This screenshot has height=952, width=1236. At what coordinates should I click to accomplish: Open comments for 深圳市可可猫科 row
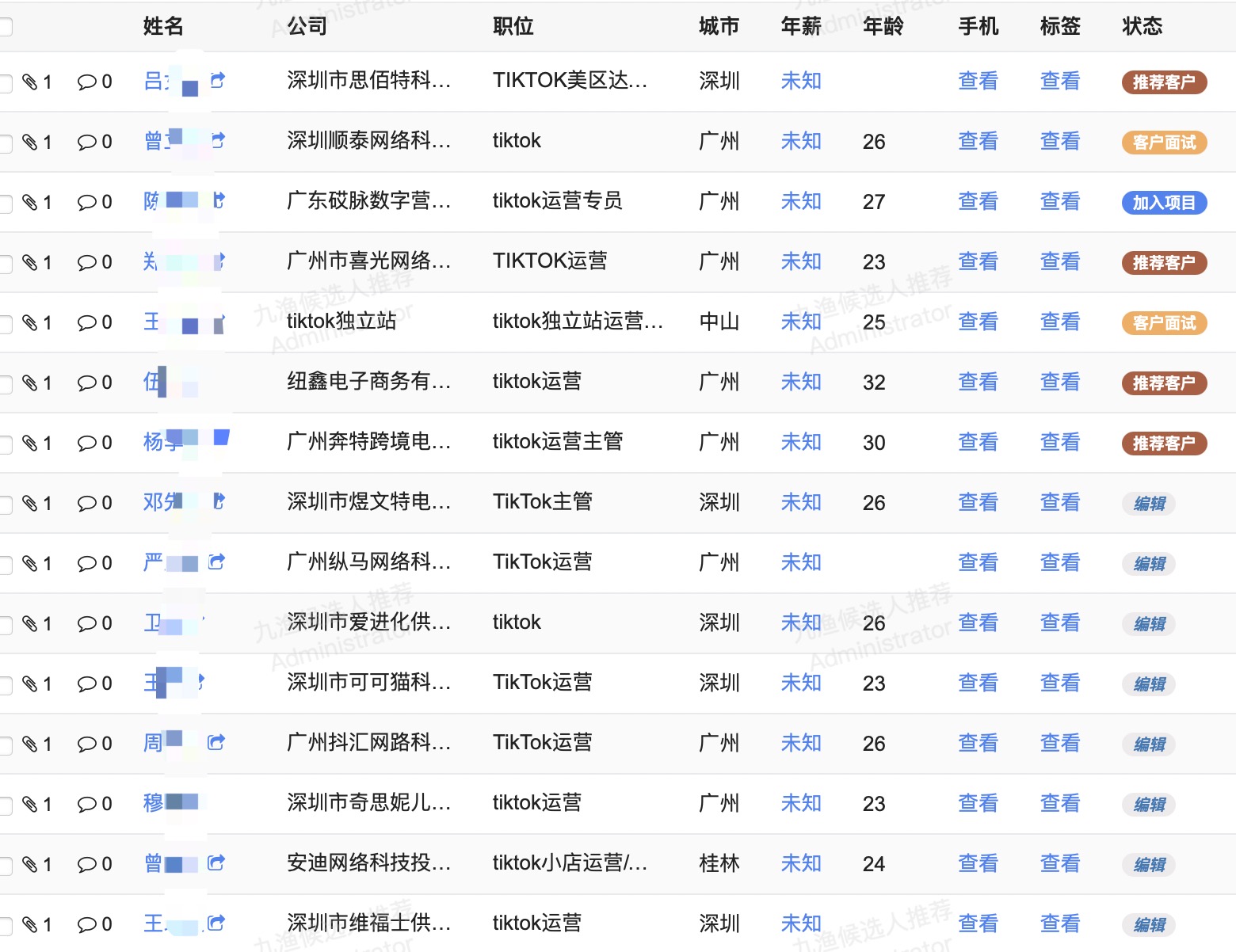click(87, 684)
